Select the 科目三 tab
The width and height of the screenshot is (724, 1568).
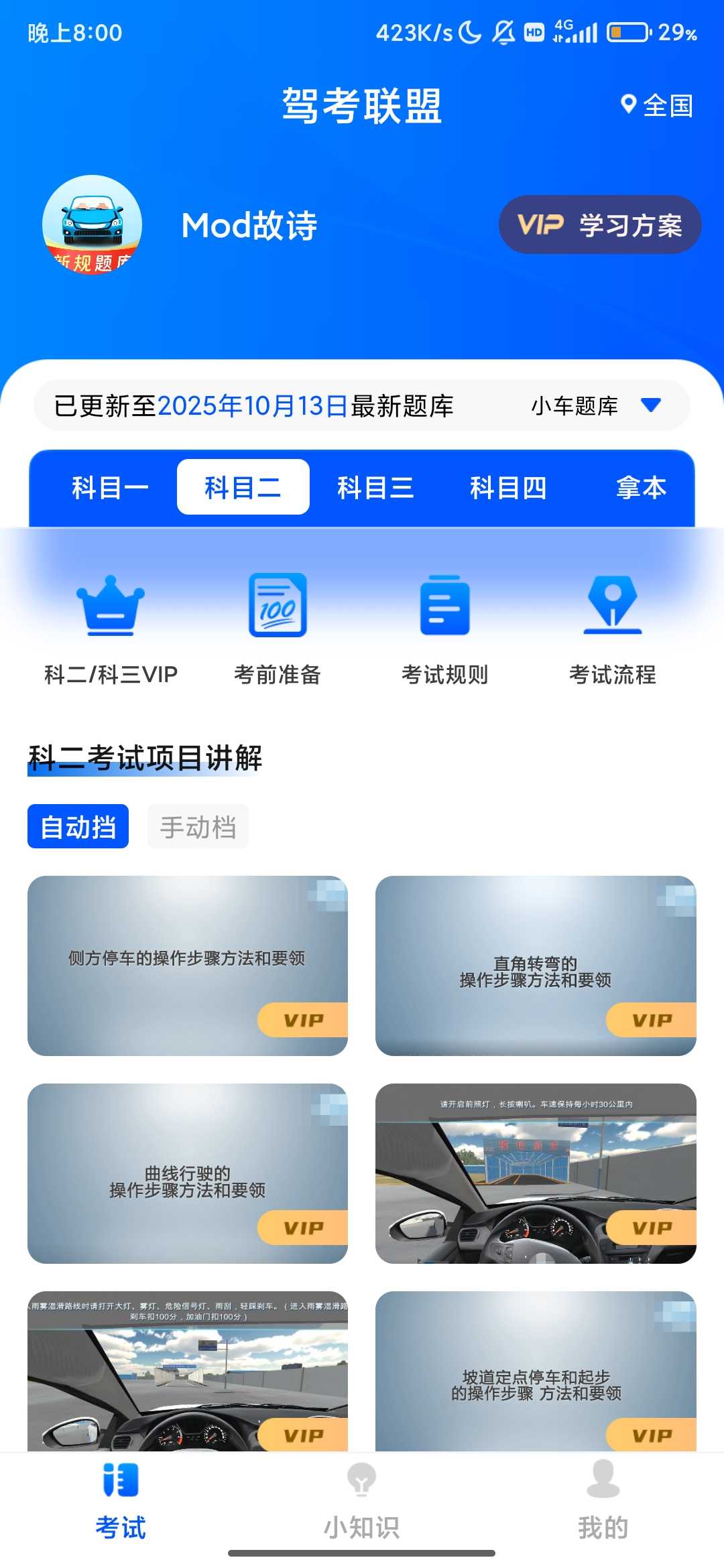[x=375, y=488]
